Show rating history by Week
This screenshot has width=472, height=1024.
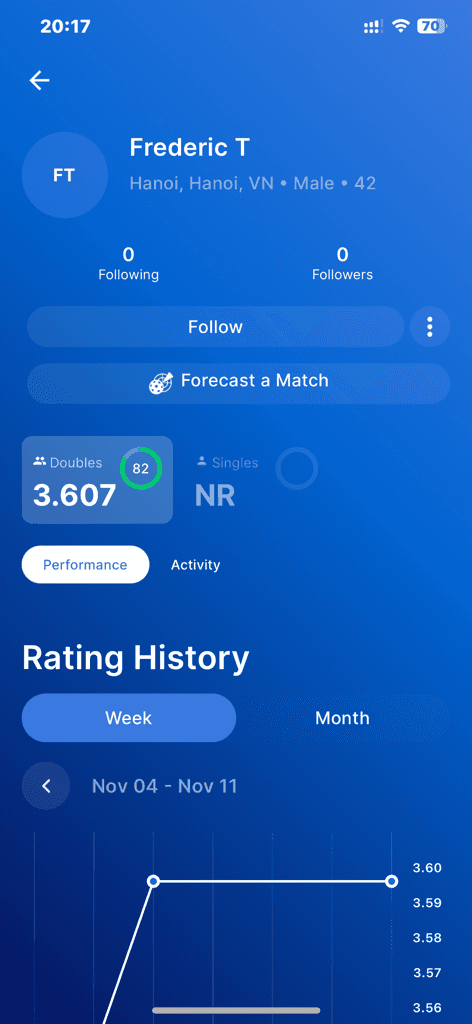coord(129,718)
